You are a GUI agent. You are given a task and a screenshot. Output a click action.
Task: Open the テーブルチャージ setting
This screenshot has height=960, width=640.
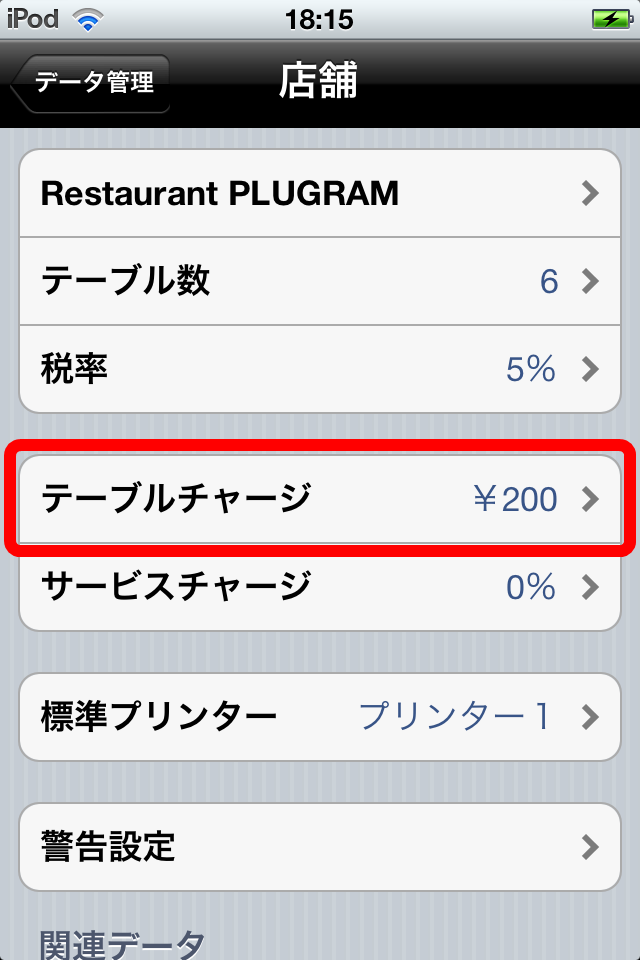pos(320,497)
